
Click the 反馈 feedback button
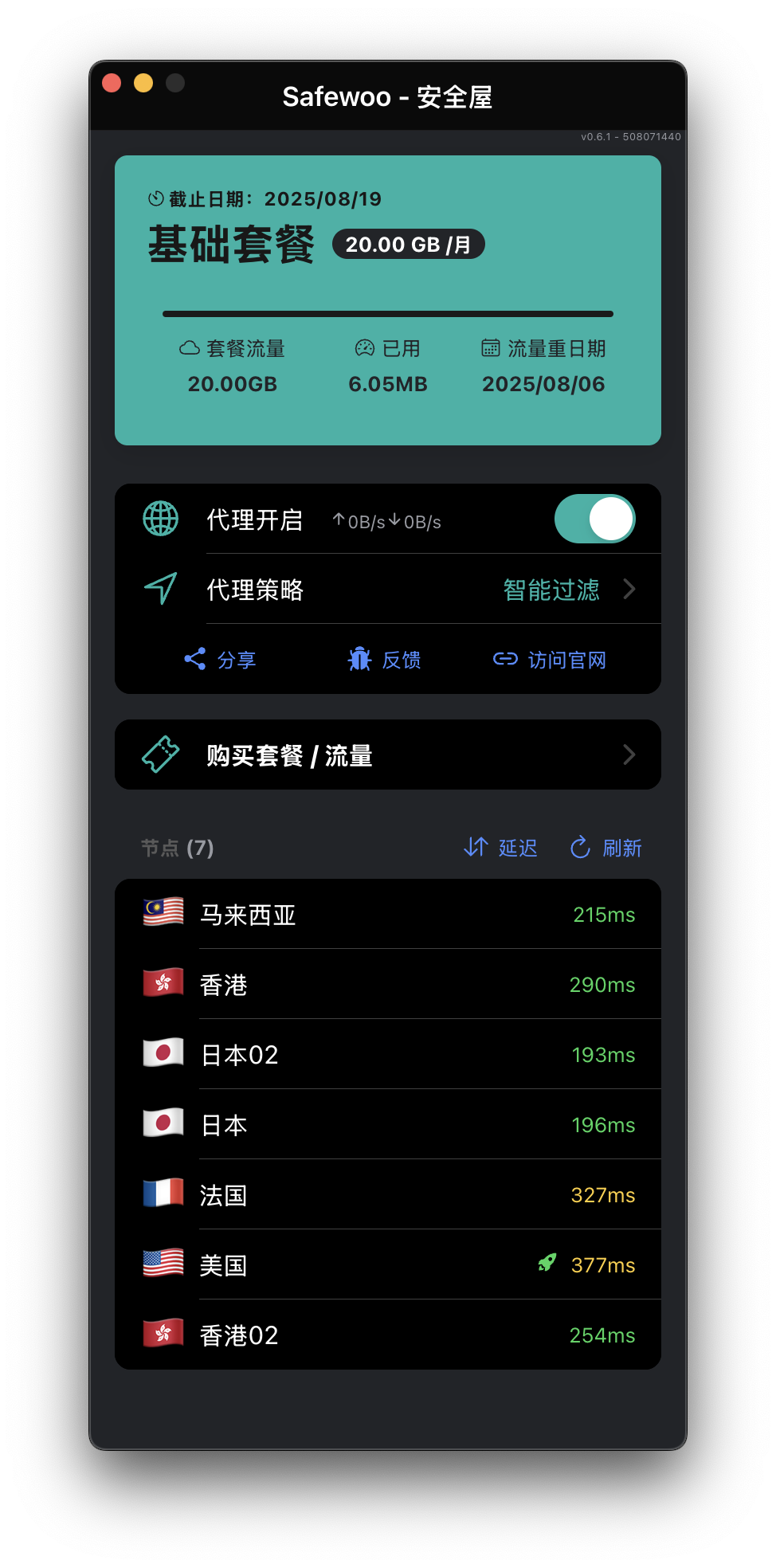(387, 659)
